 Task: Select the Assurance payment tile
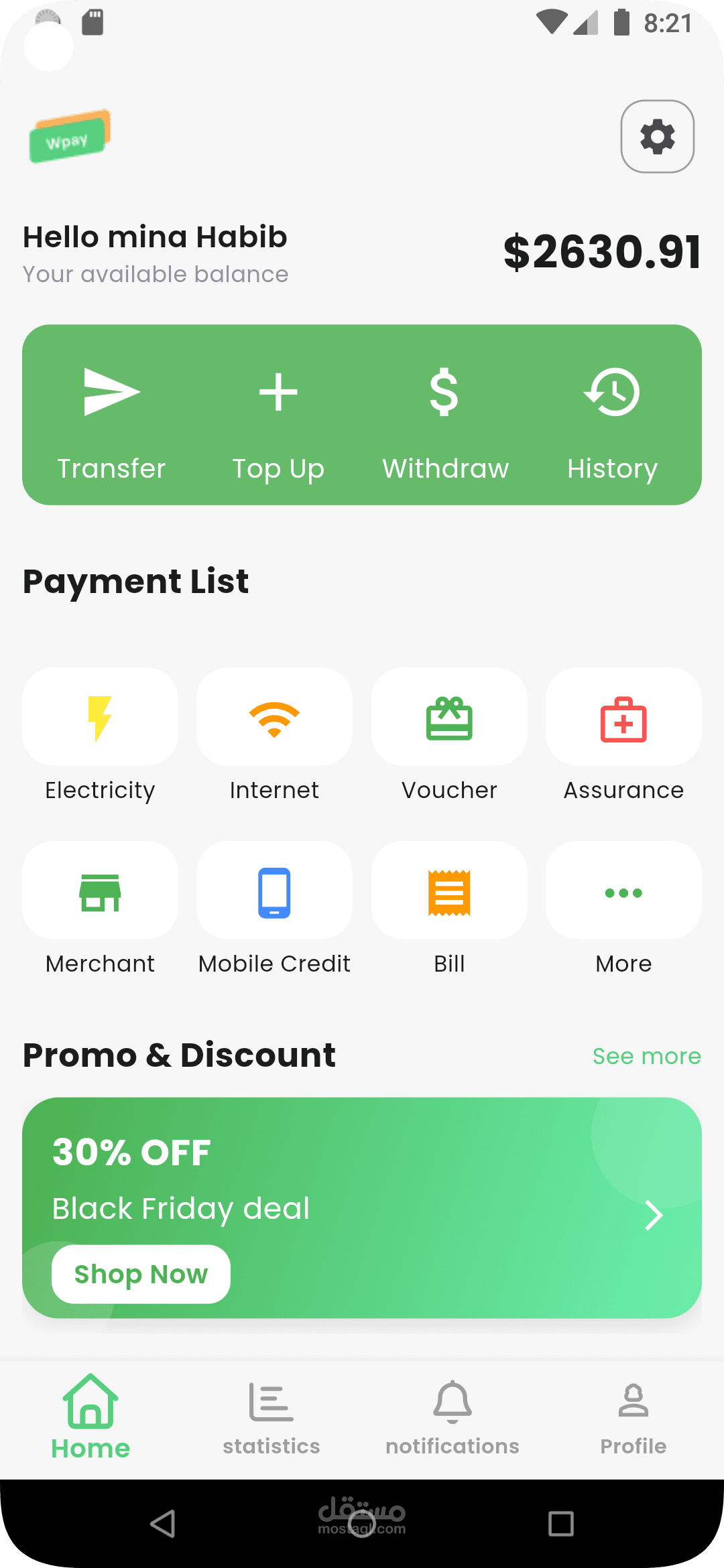(623, 718)
